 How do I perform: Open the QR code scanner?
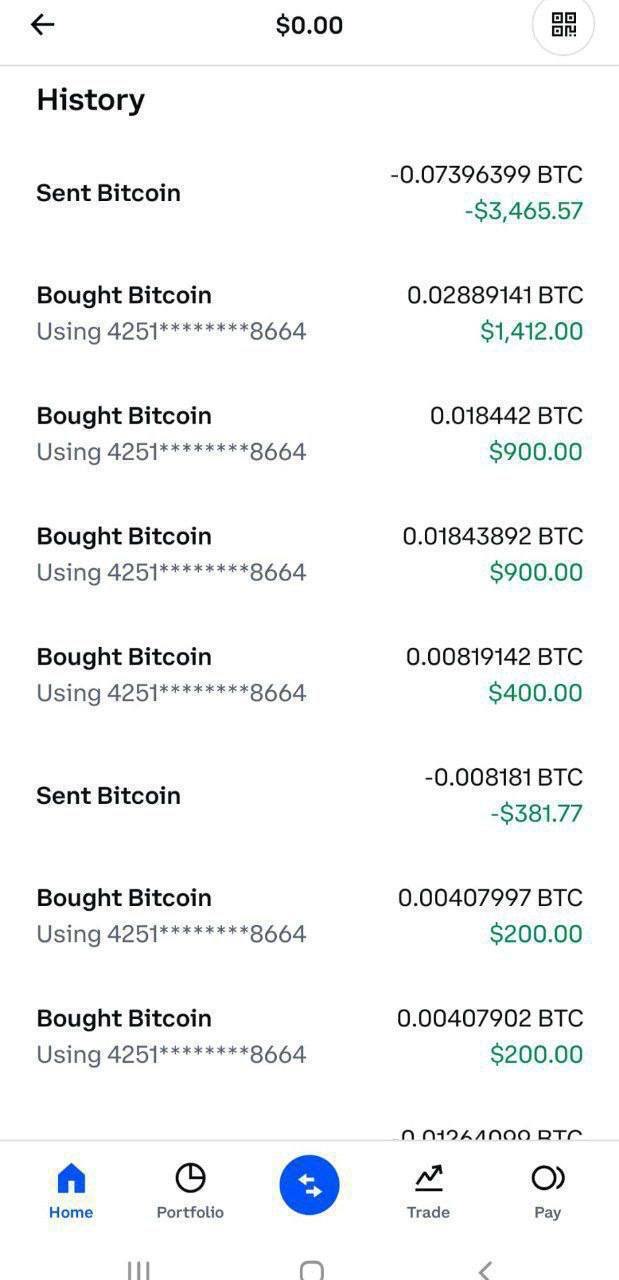click(564, 25)
